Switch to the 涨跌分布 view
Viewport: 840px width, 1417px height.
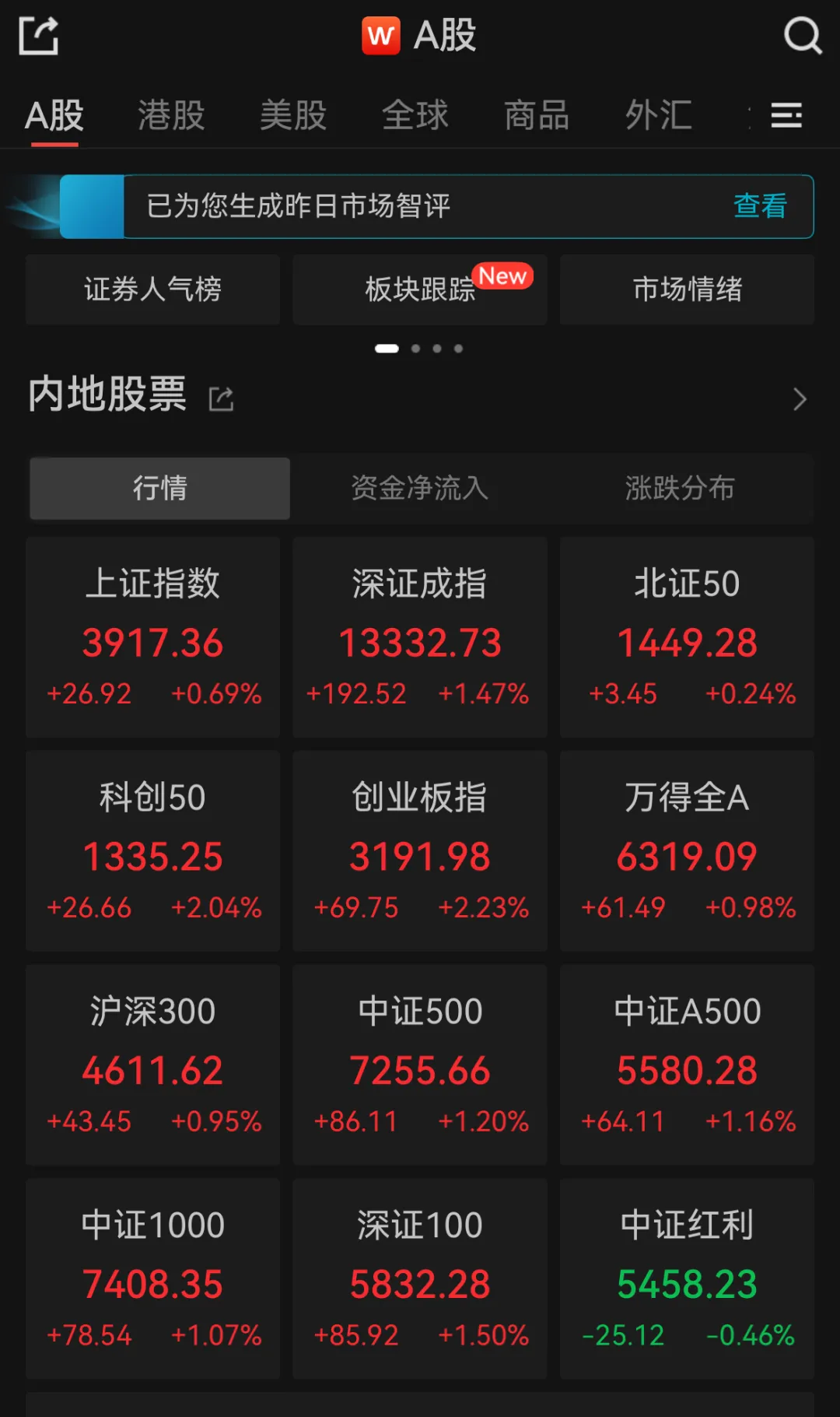coord(680,488)
